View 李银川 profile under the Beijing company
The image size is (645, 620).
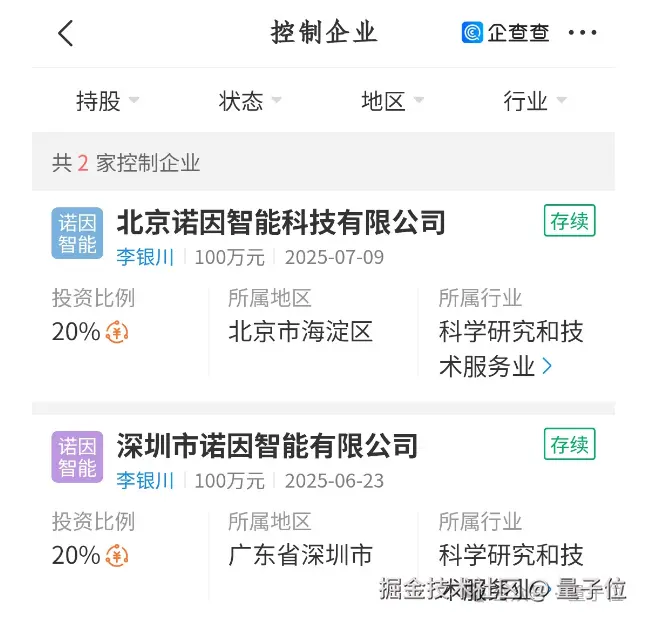[x=145, y=257]
